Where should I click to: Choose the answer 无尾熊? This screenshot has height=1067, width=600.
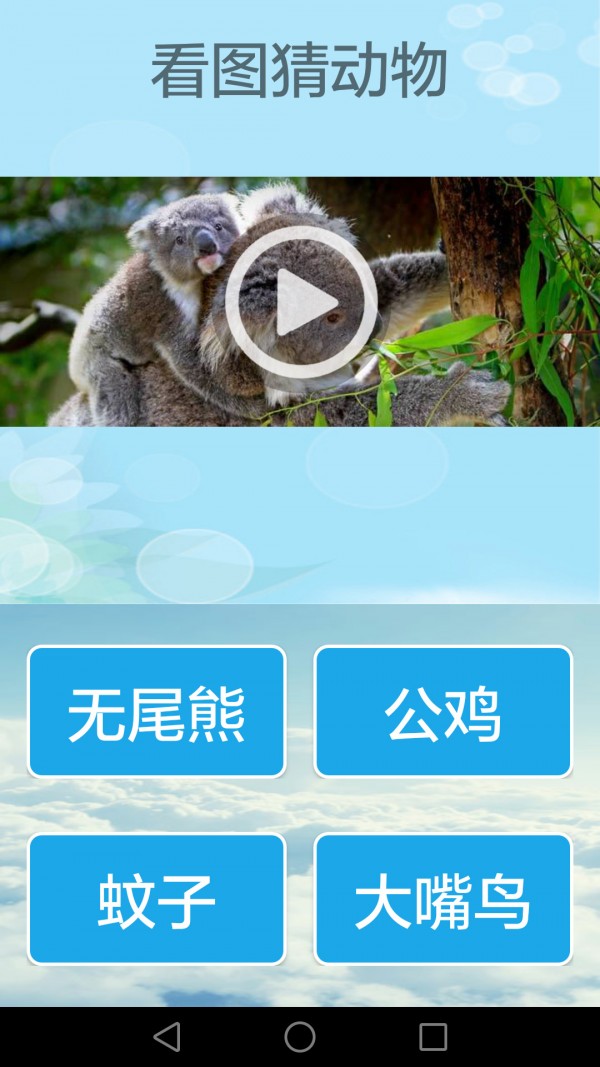click(157, 712)
